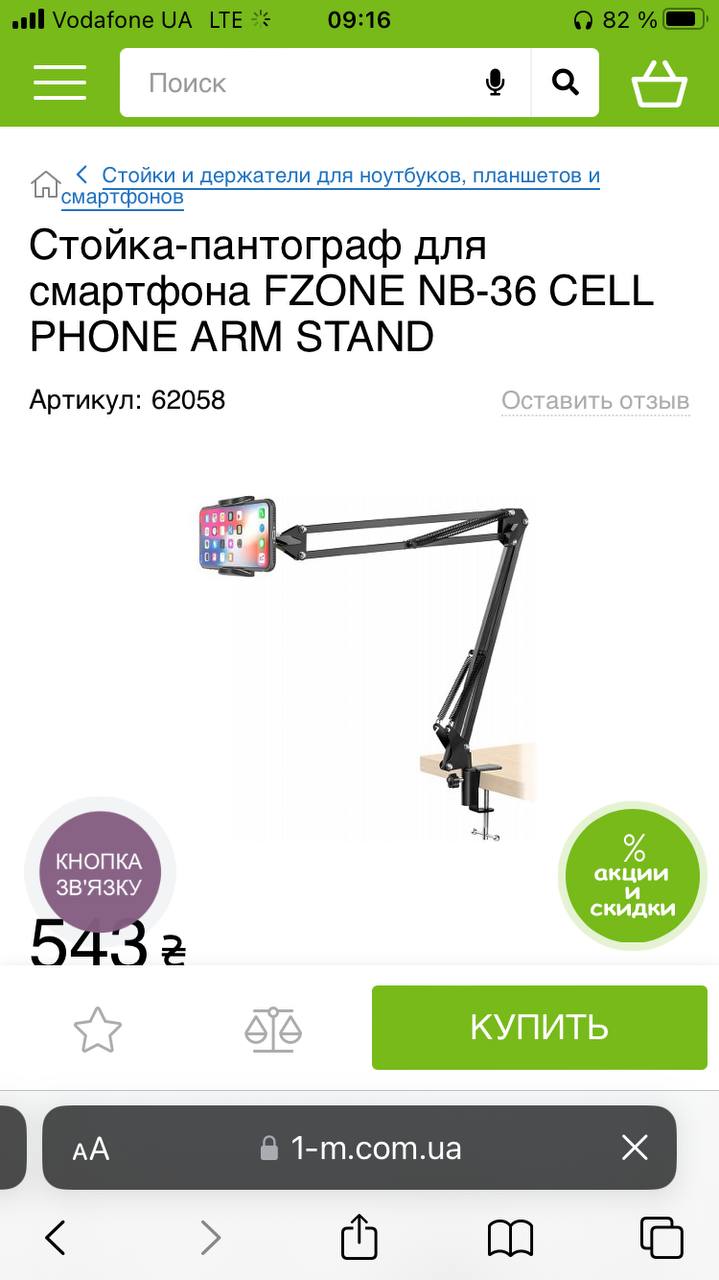Tap the Кнопка зв'язку contact button

[99, 872]
